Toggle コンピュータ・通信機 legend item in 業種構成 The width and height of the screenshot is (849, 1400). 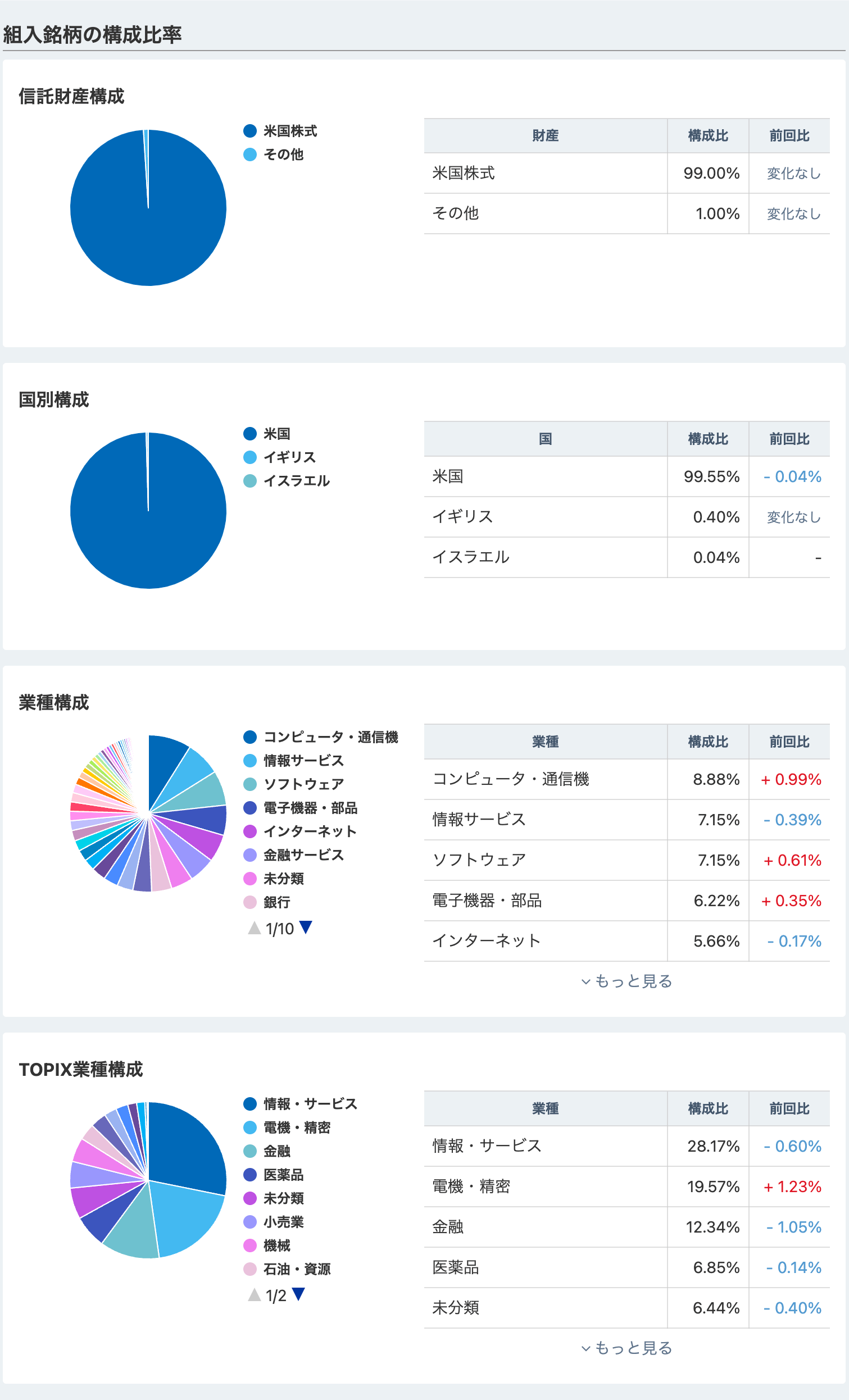coord(320,737)
